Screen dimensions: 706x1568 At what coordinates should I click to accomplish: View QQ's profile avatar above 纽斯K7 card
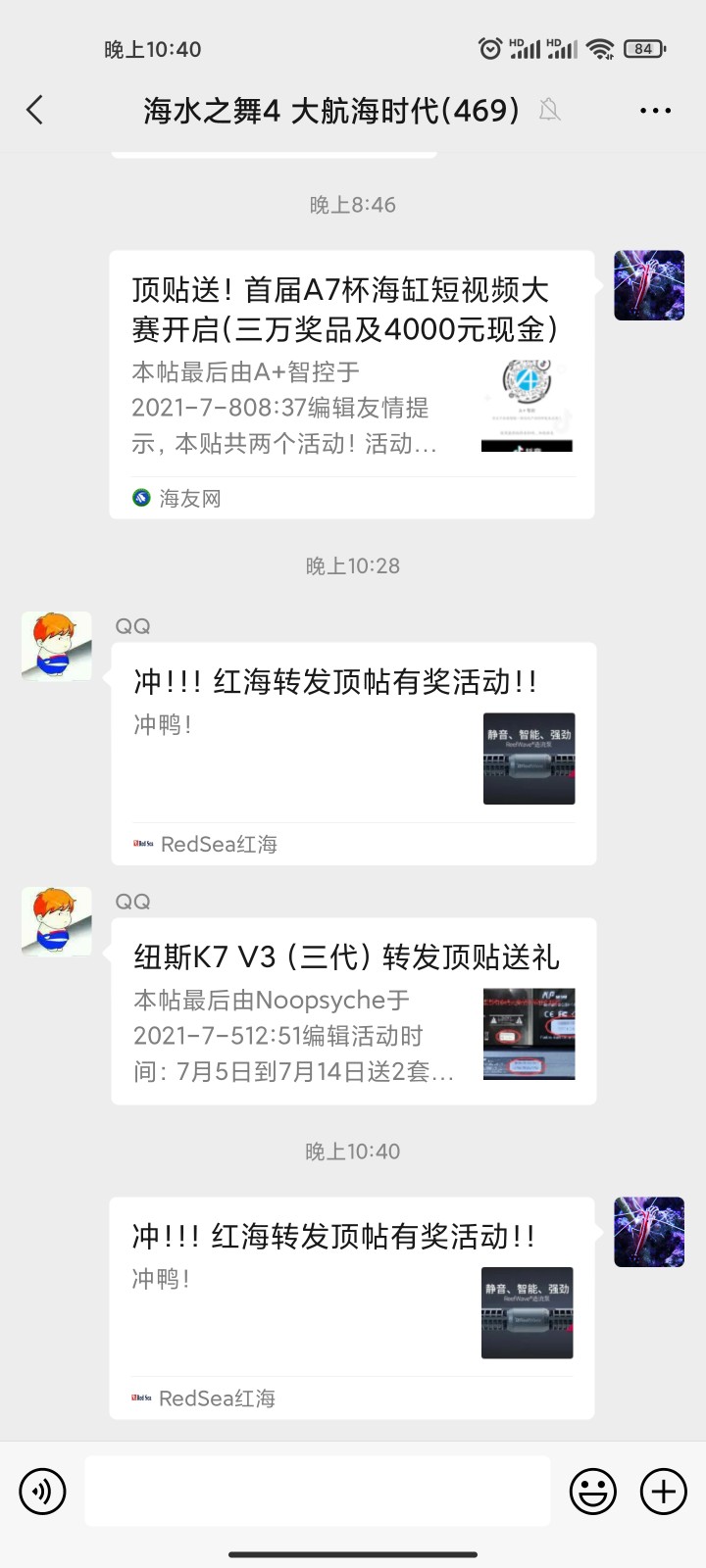57,921
